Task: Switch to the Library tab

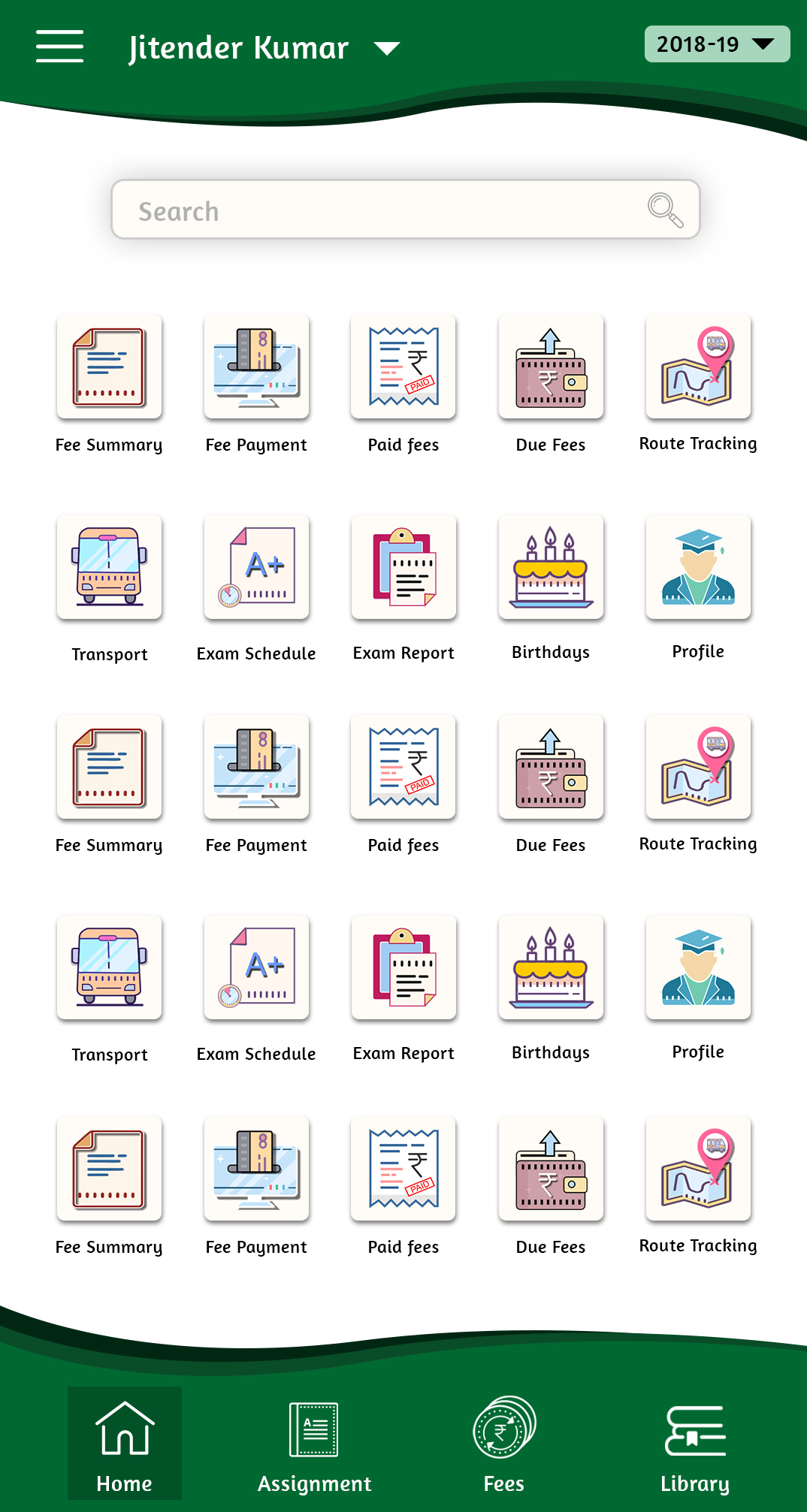Action: click(695, 1444)
